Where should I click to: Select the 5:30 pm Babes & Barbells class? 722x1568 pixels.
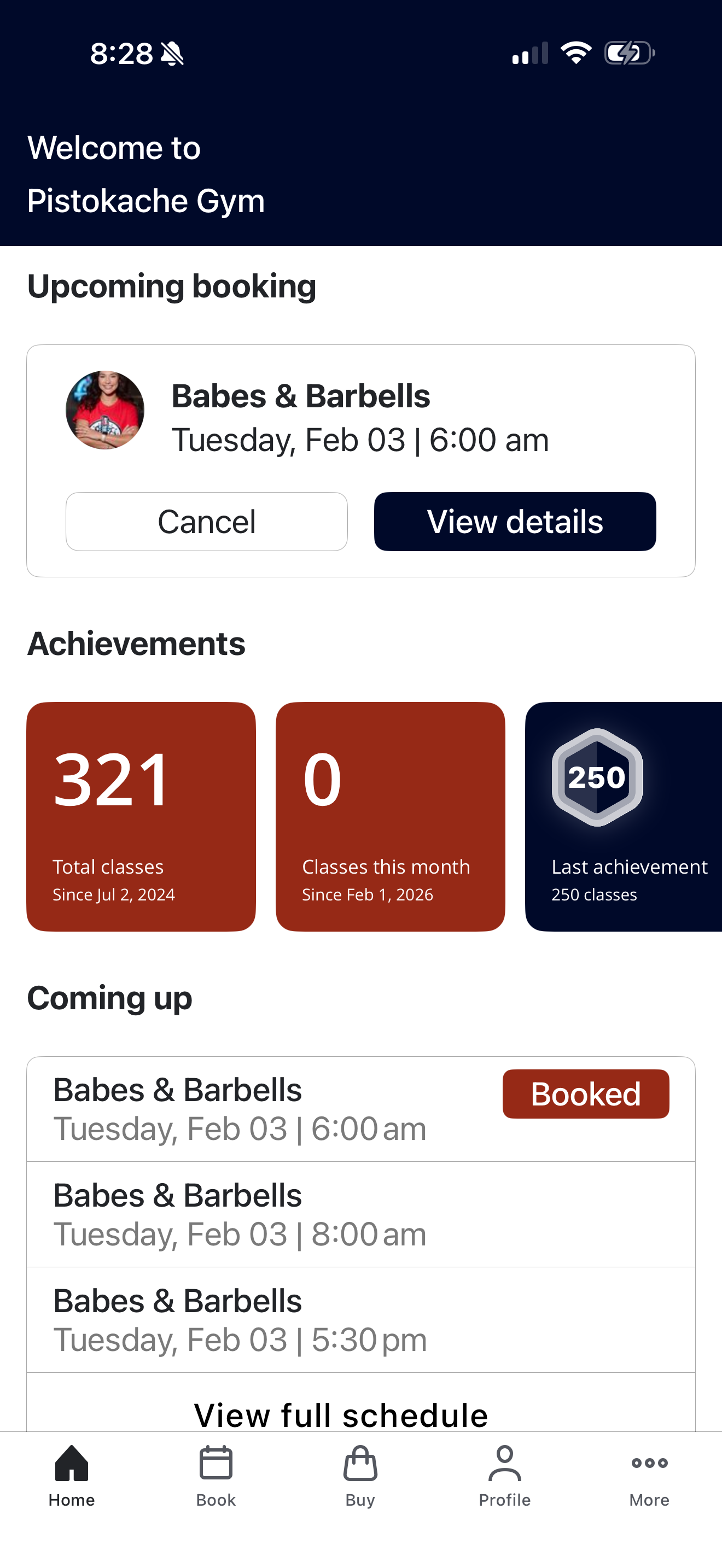click(360, 1320)
